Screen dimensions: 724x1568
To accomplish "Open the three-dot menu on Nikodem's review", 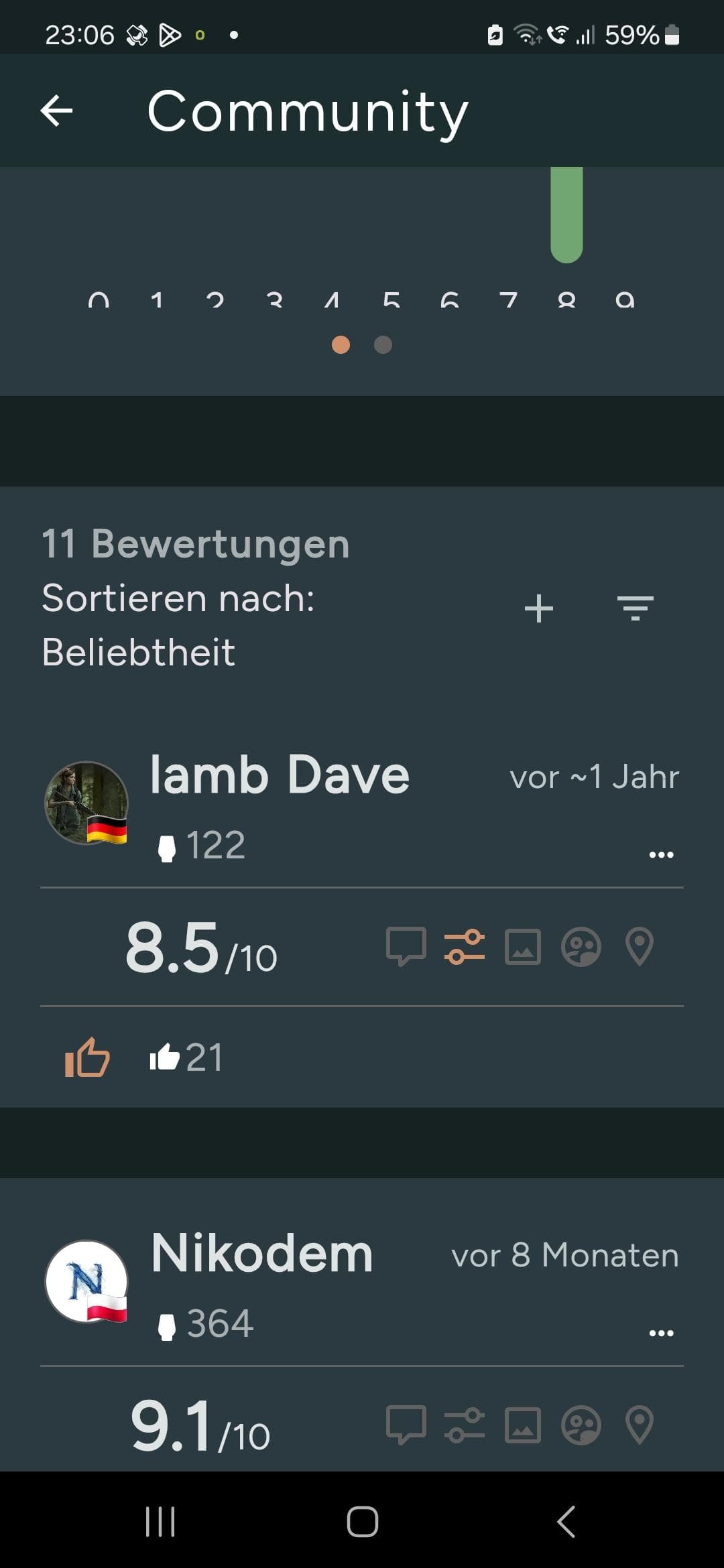I will 661,1333.
